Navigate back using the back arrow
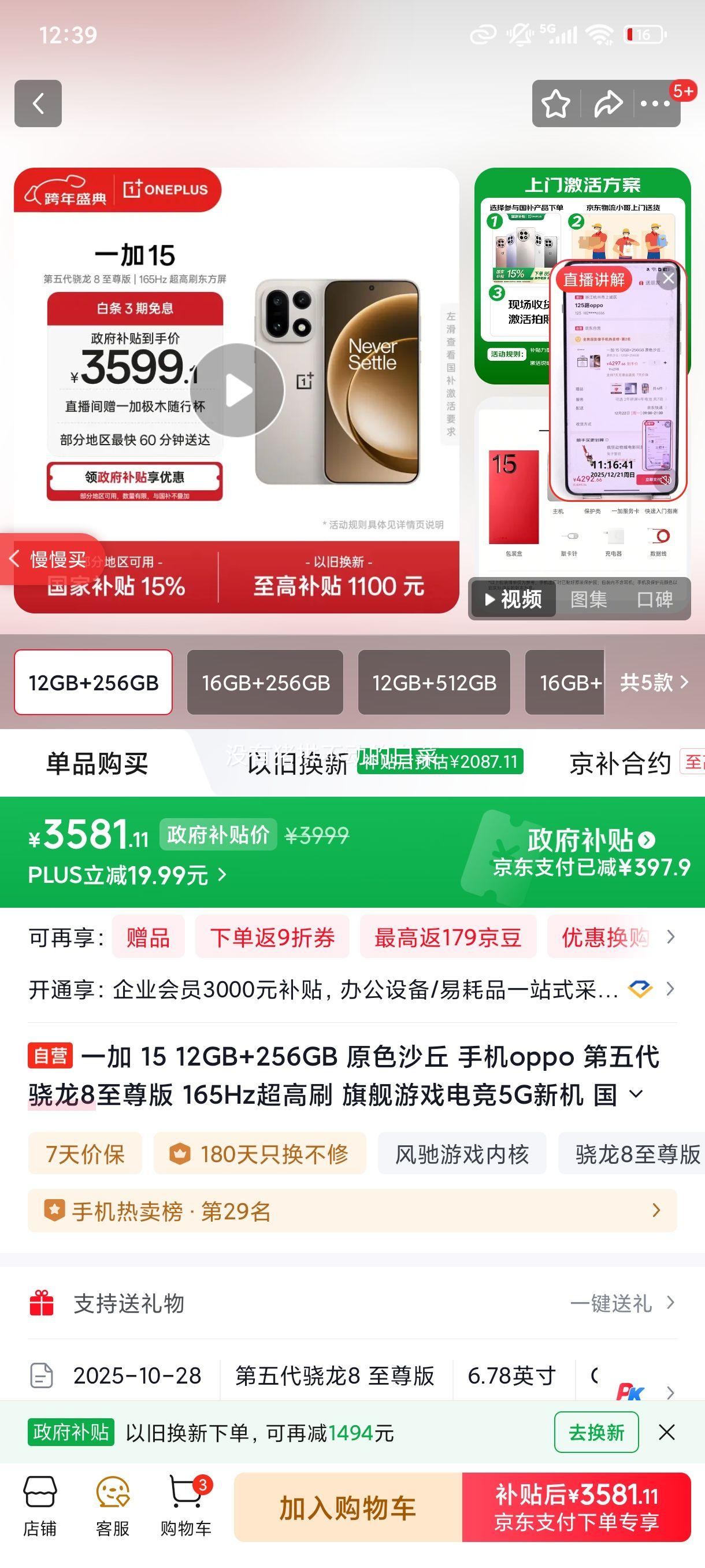Viewport: 705px width, 1568px height. pos(38,103)
